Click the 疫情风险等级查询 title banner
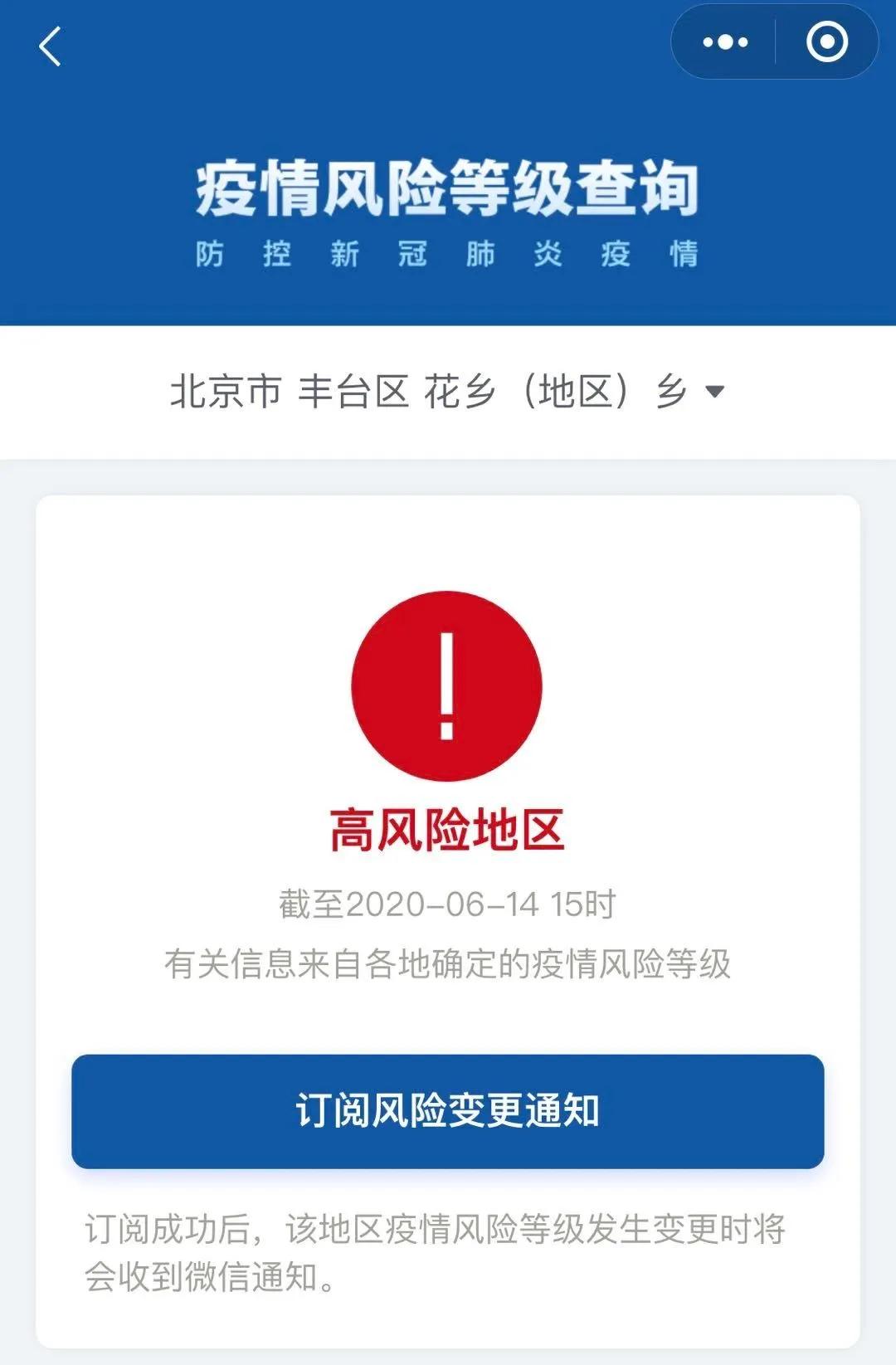The width and height of the screenshot is (896, 1365). (448, 189)
